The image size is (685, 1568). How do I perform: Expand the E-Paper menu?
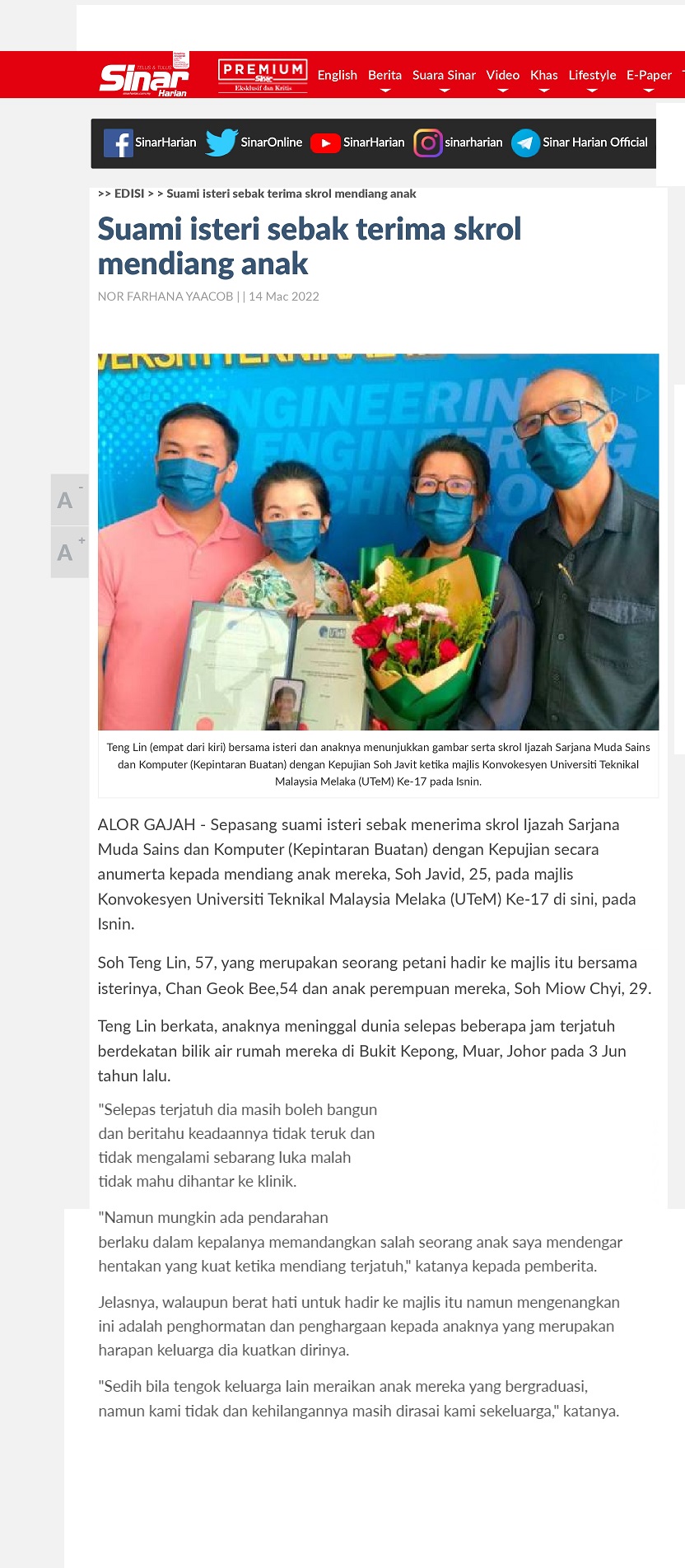pos(649,76)
